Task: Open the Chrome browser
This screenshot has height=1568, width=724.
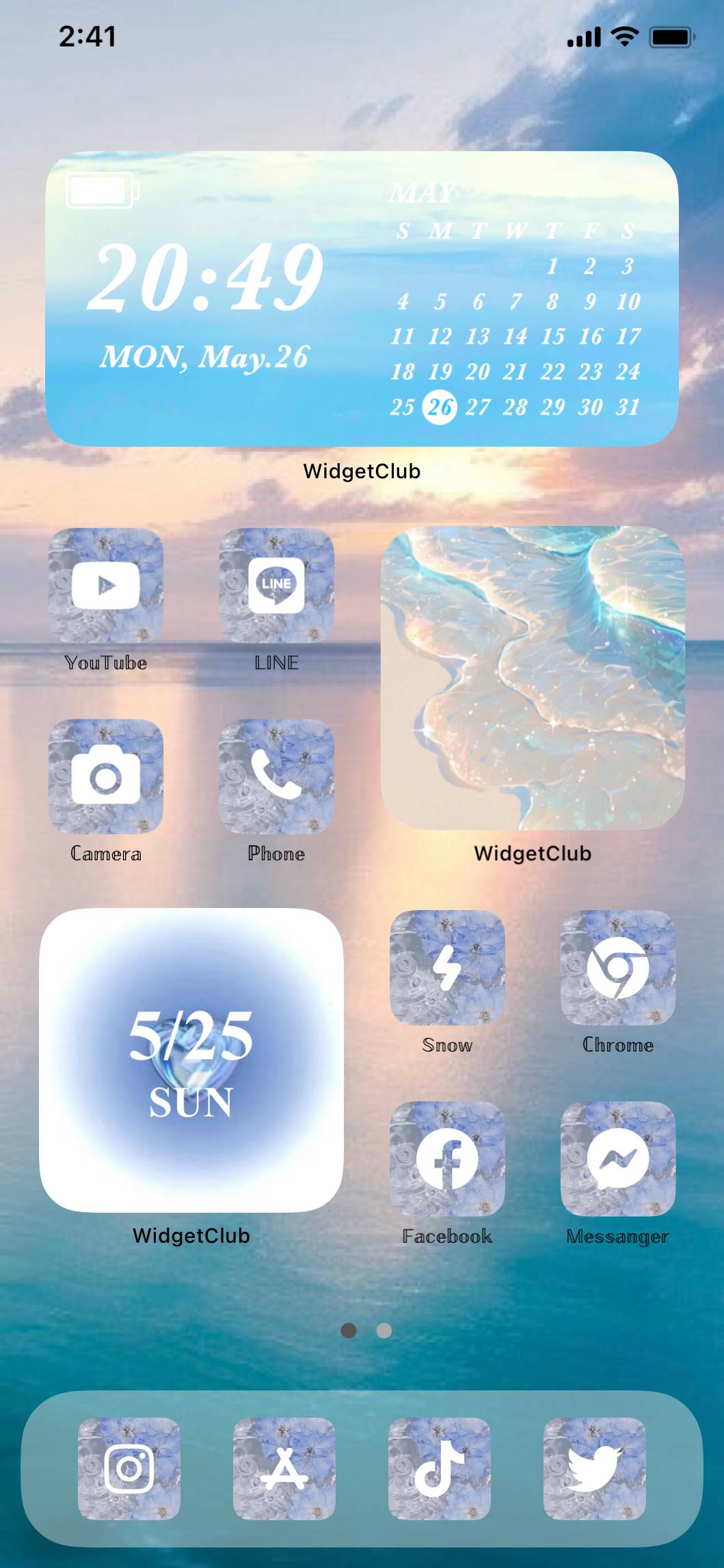Action: (x=618, y=967)
